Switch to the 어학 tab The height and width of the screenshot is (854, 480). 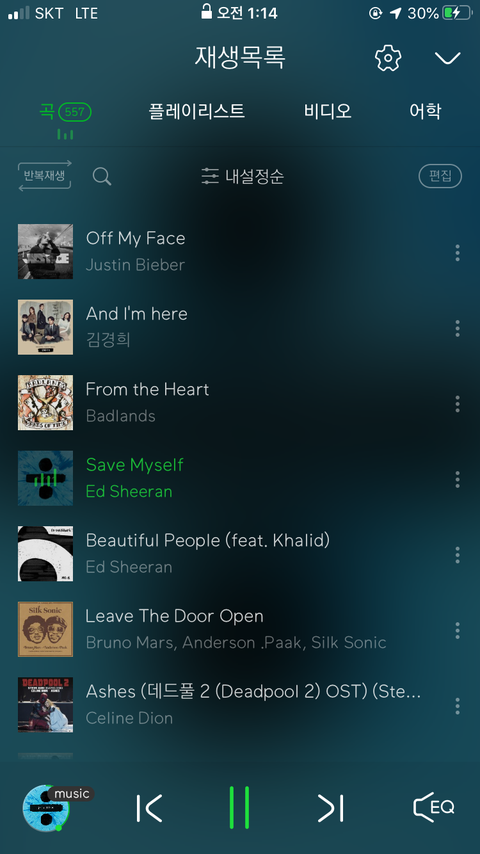[425, 111]
